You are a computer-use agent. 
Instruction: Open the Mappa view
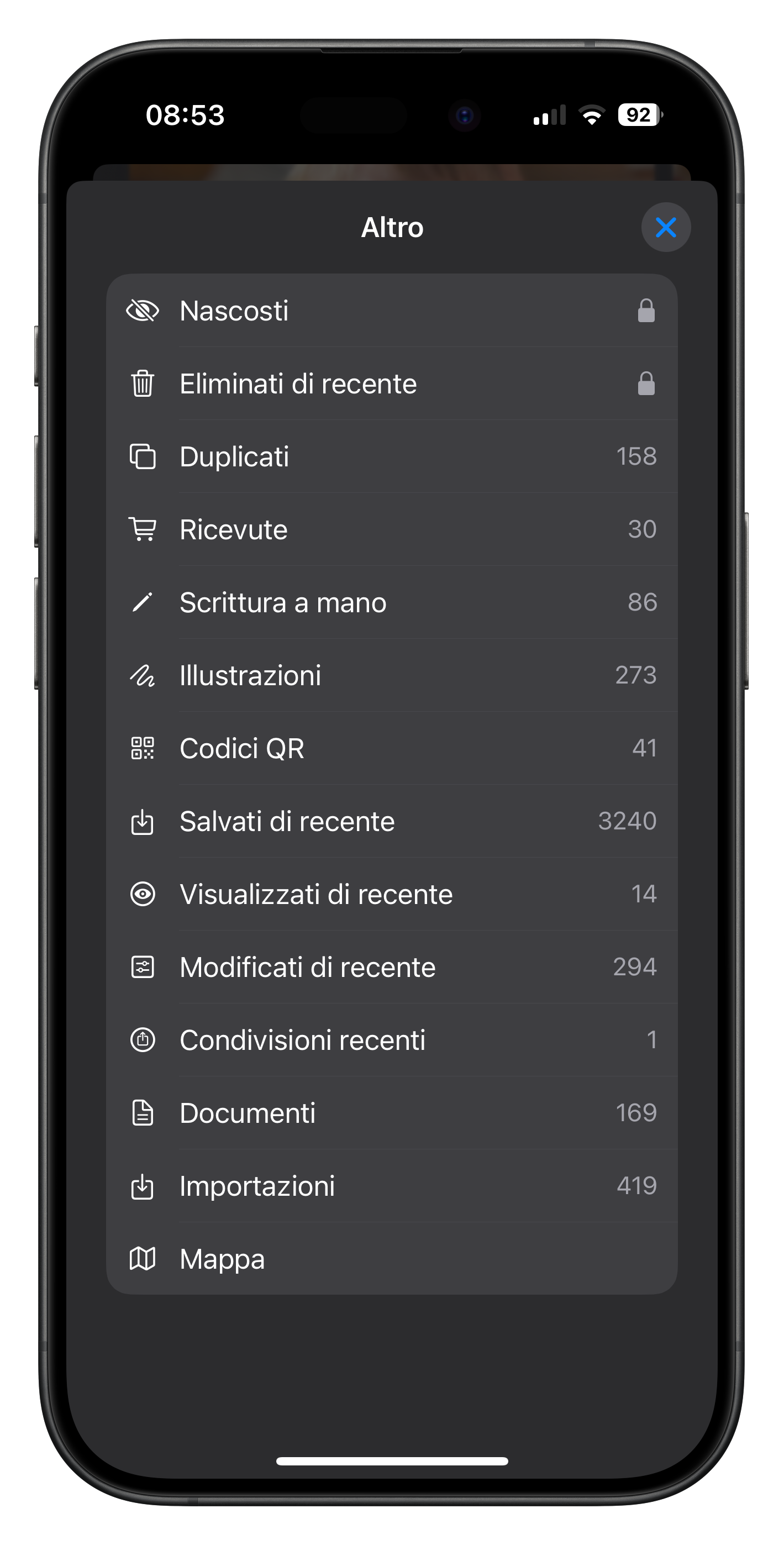tap(391, 1258)
